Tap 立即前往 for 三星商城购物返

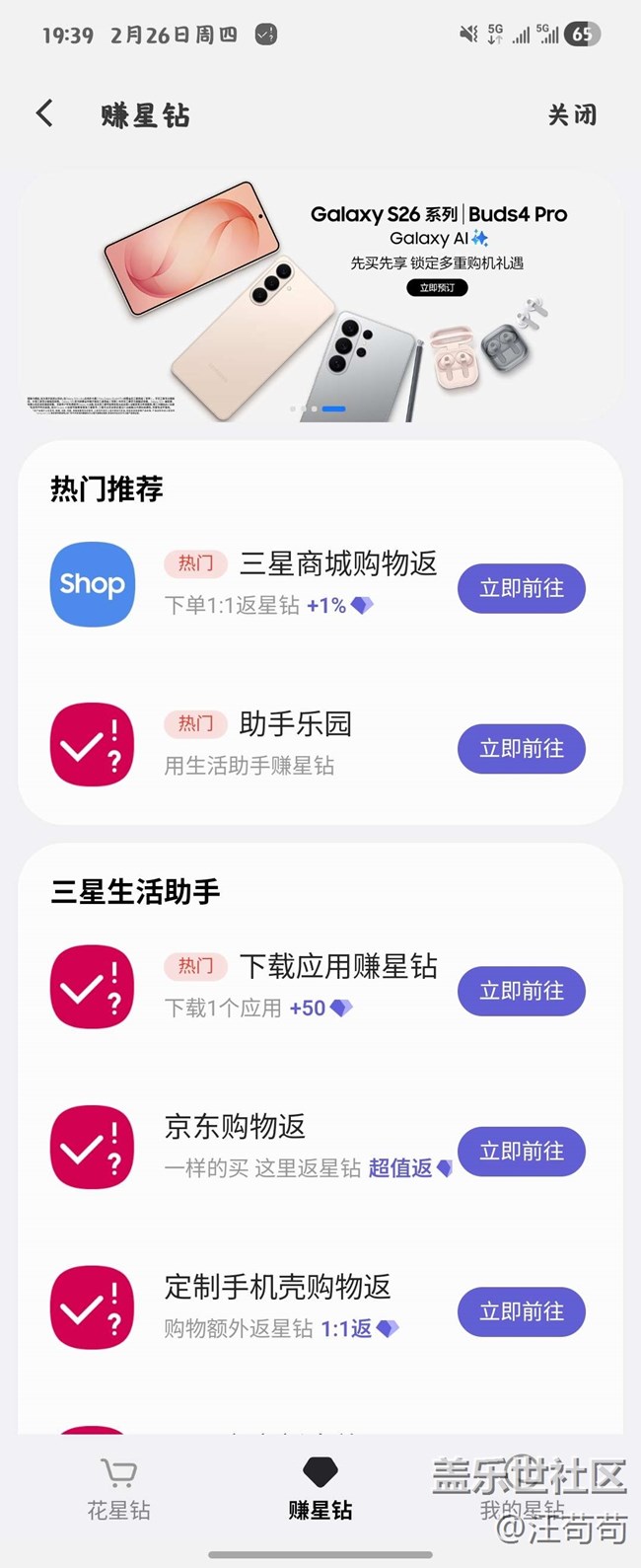pos(521,589)
